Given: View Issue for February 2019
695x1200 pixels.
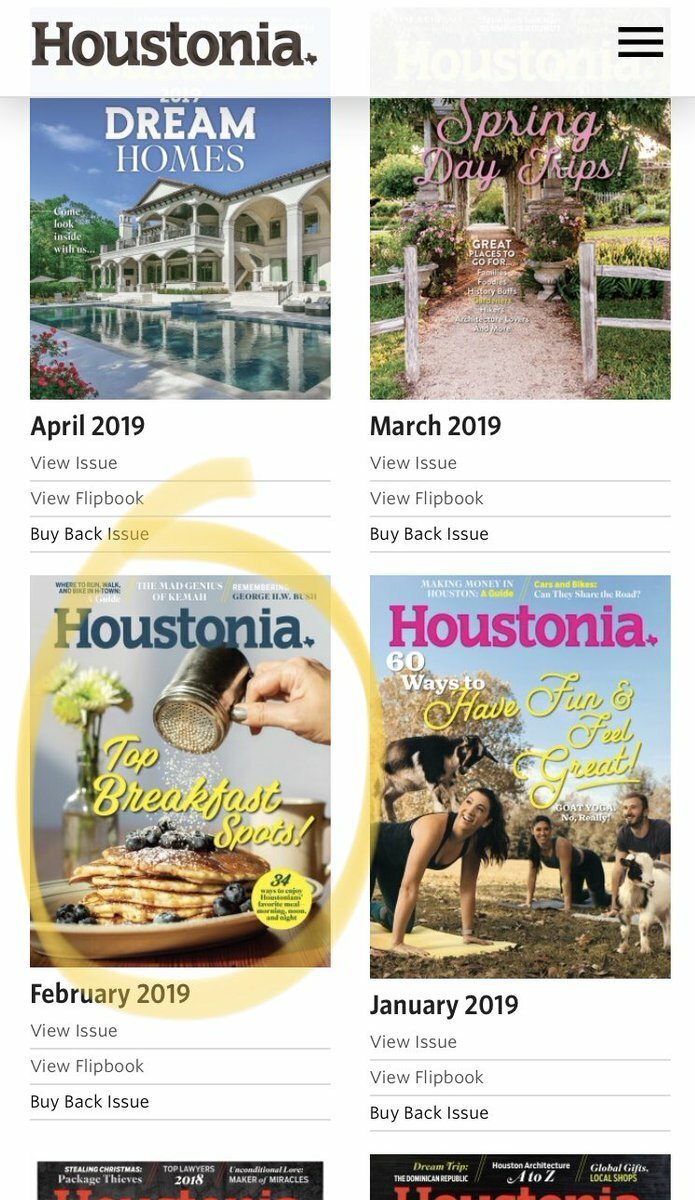Looking at the screenshot, I should pyautogui.click(x=74, y=1031).
